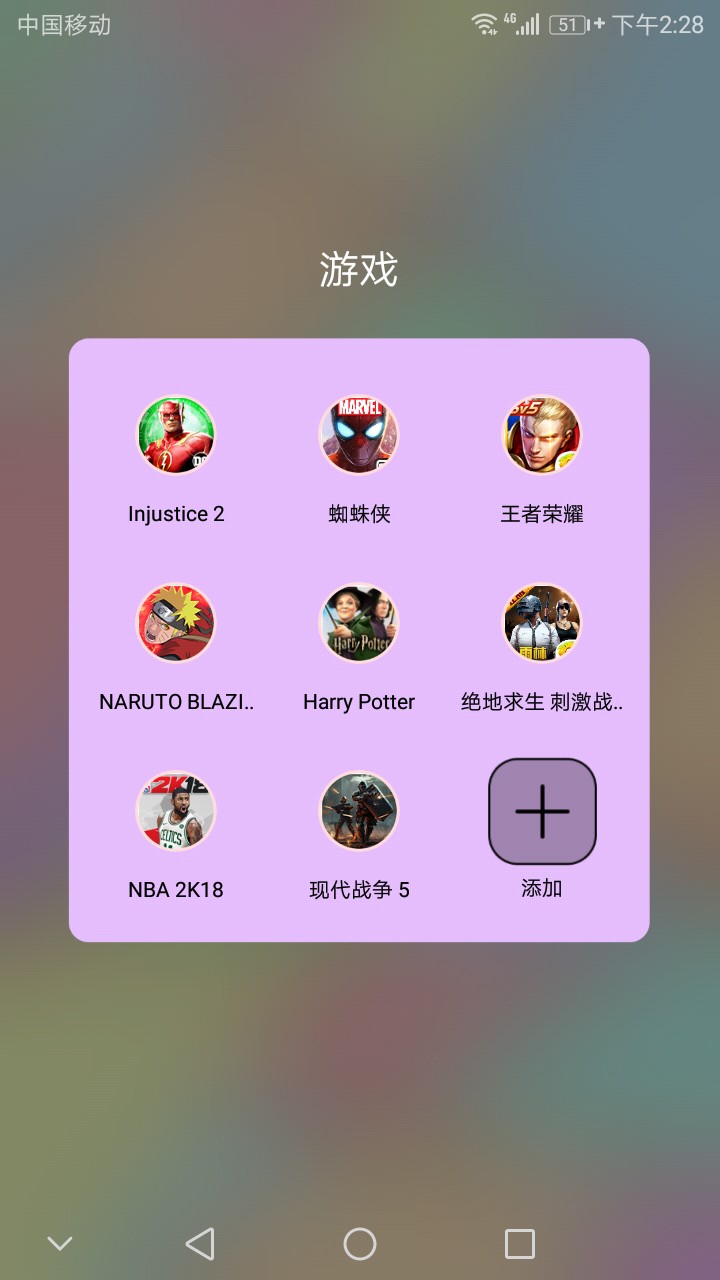Start NARUTO BLAZING game
This screenshot has height=1280, width=720.
(x=176, y=623)
